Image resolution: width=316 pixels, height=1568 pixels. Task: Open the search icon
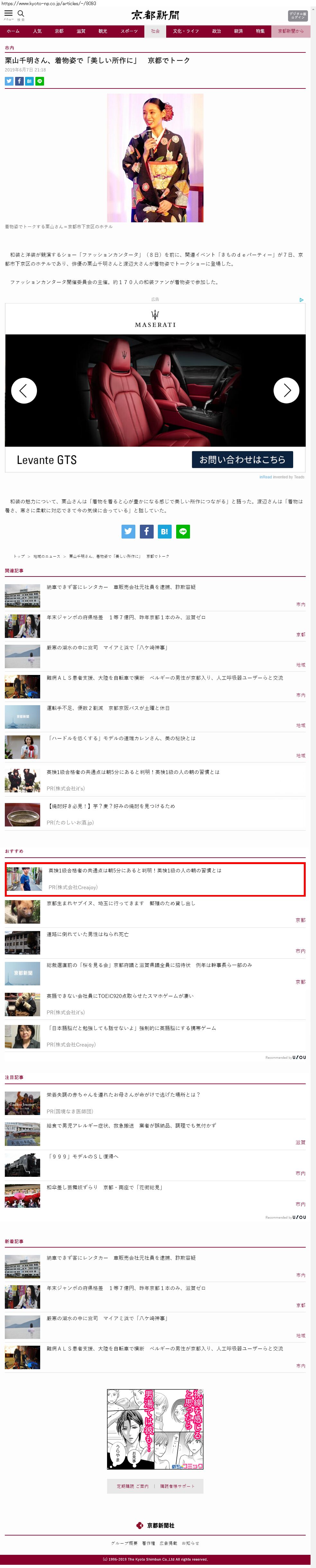tap(21, 14)
